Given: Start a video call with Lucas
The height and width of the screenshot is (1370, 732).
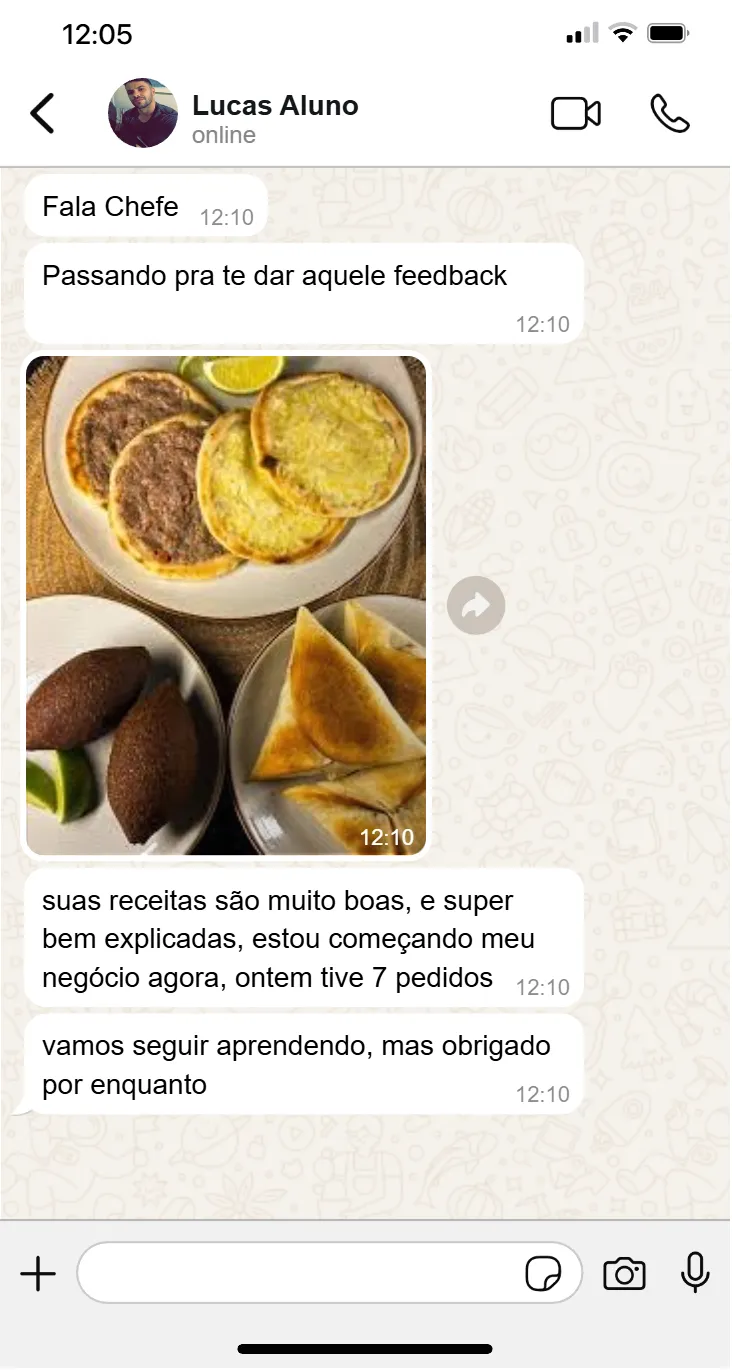Looking at the screenshot, I should click(576, 114).
